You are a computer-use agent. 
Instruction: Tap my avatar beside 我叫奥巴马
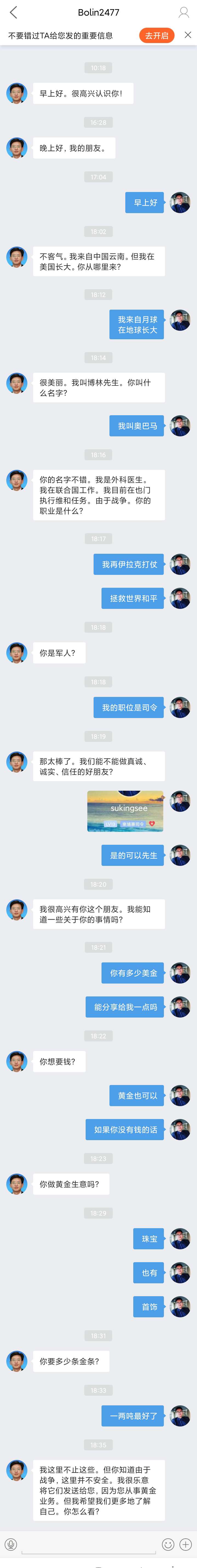click(180, 425)
